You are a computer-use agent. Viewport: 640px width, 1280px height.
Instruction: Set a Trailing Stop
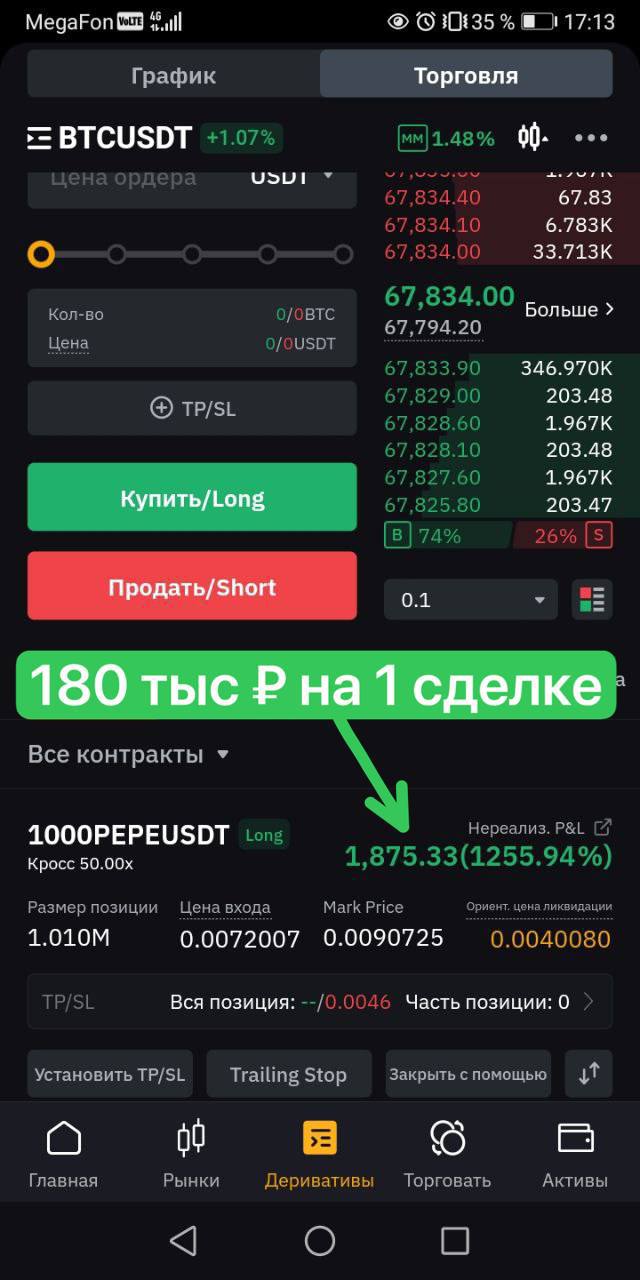click(288, 1074)
